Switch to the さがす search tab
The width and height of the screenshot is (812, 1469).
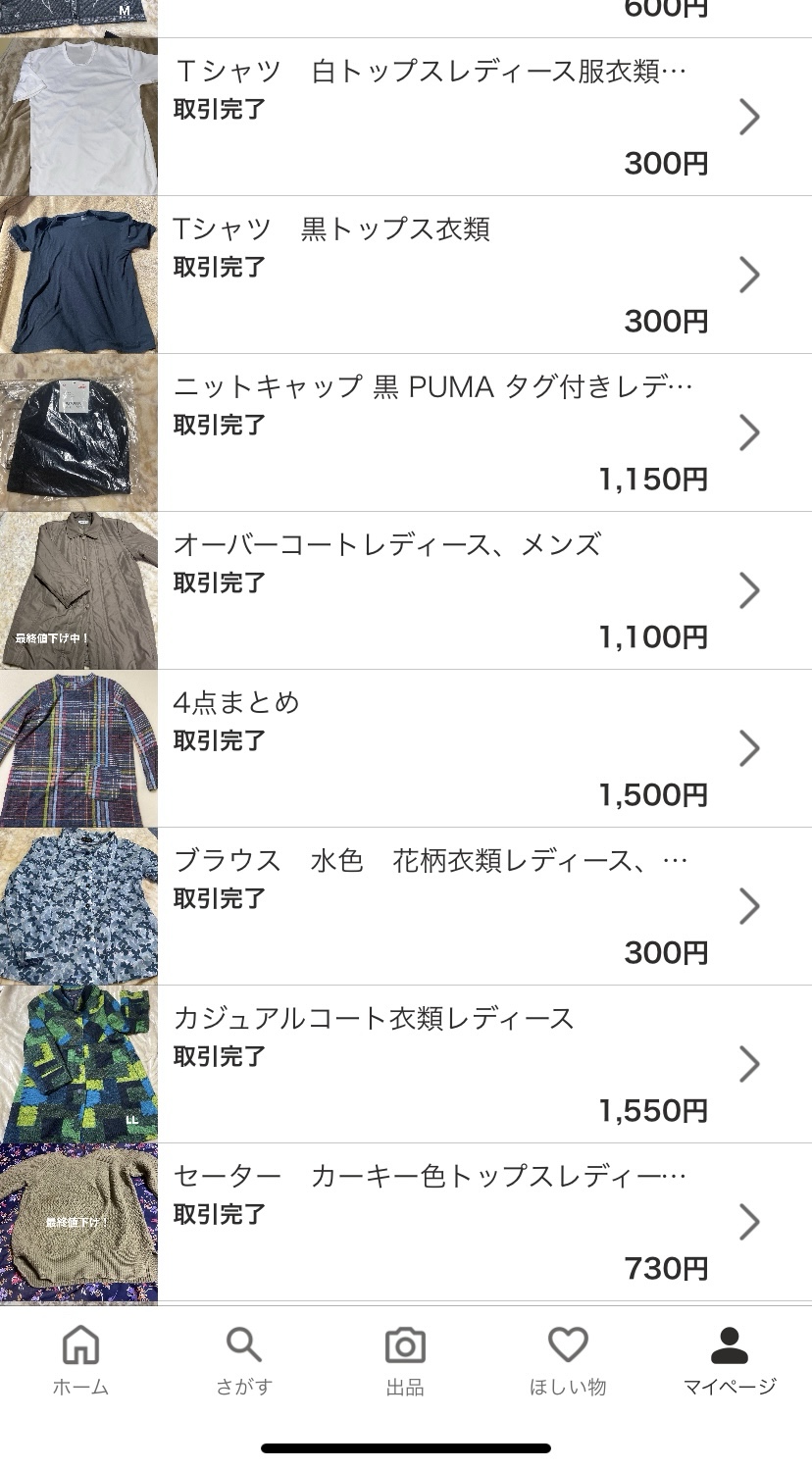243,1359
